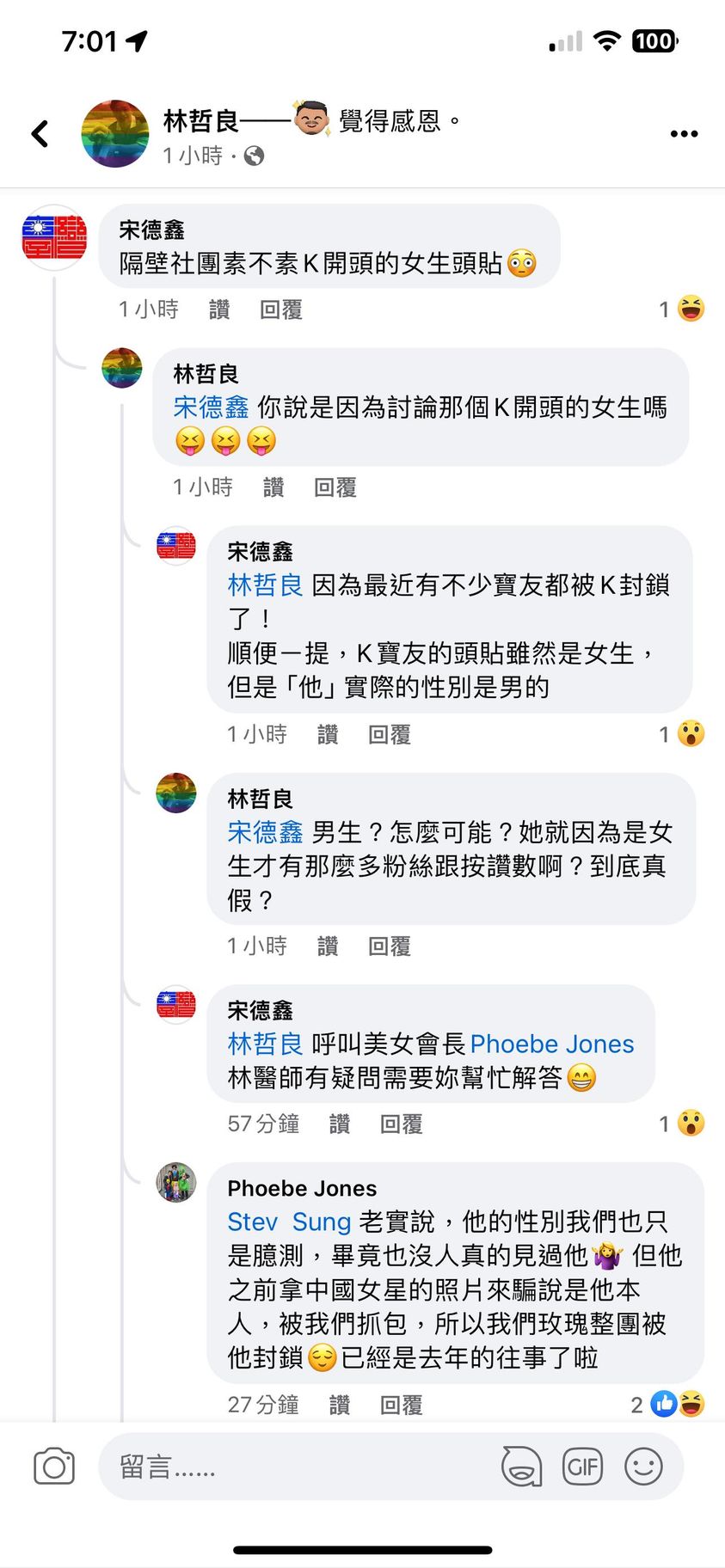Image resolution: width=725 pixels, height=1568 pixels.
Task: Open the Stev Sung mention link
Action: tap(289, 1222)
